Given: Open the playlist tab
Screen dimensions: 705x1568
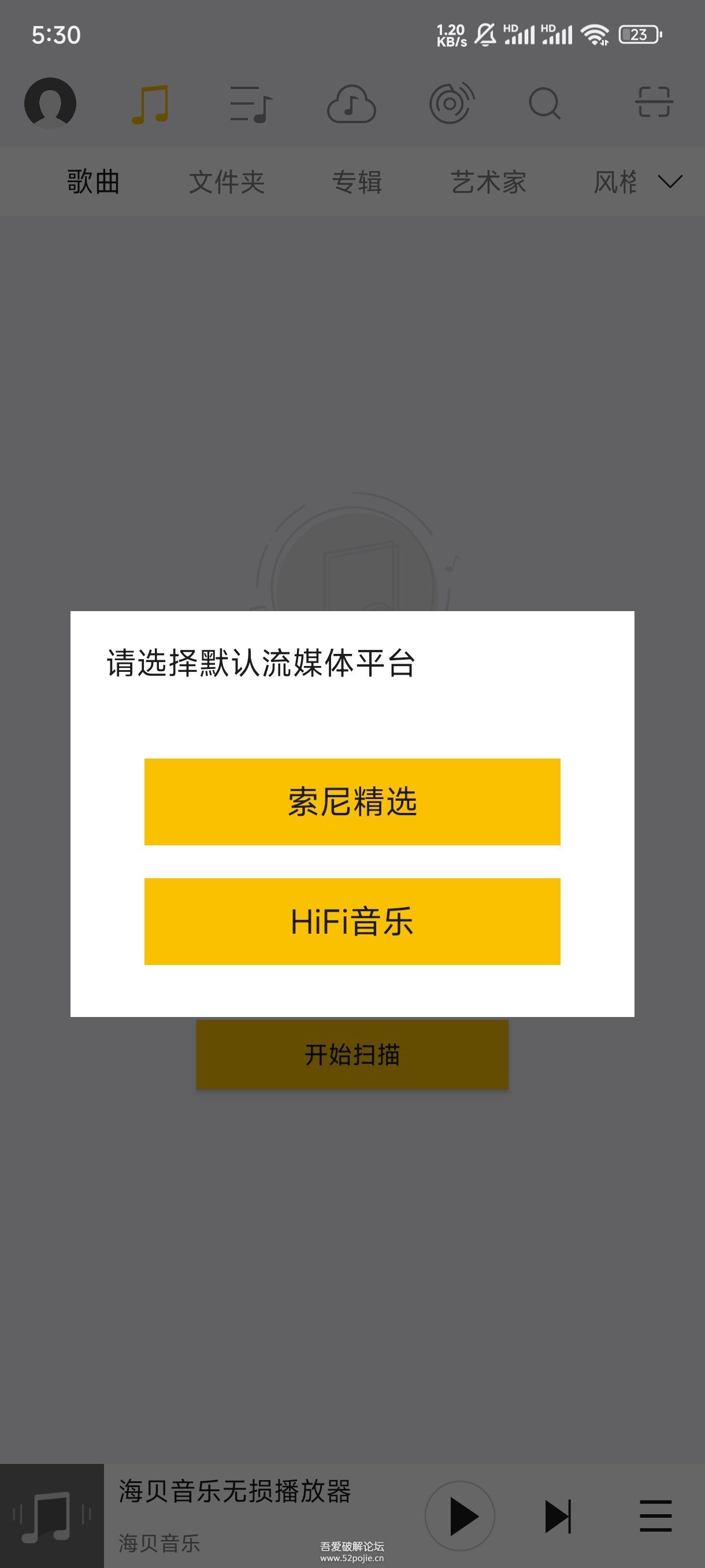Looking at the screenshot, I should coord(251,104).
